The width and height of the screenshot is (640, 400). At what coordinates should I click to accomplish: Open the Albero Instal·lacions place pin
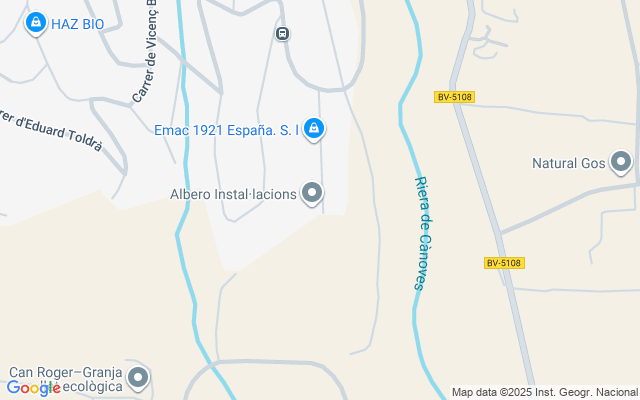pos(312,193)
